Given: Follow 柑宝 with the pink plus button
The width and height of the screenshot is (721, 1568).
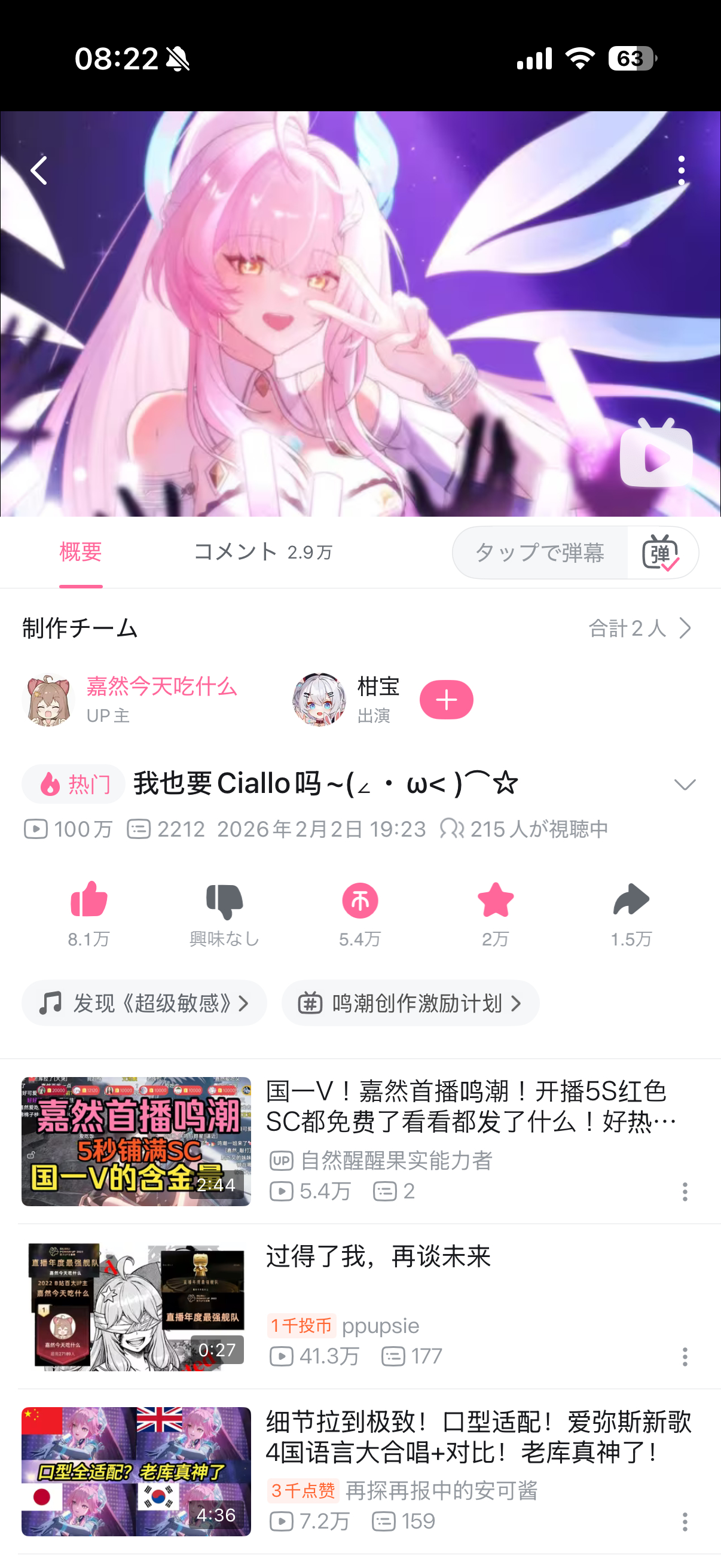Looking at the screenshot, I should tap(446, 700).
